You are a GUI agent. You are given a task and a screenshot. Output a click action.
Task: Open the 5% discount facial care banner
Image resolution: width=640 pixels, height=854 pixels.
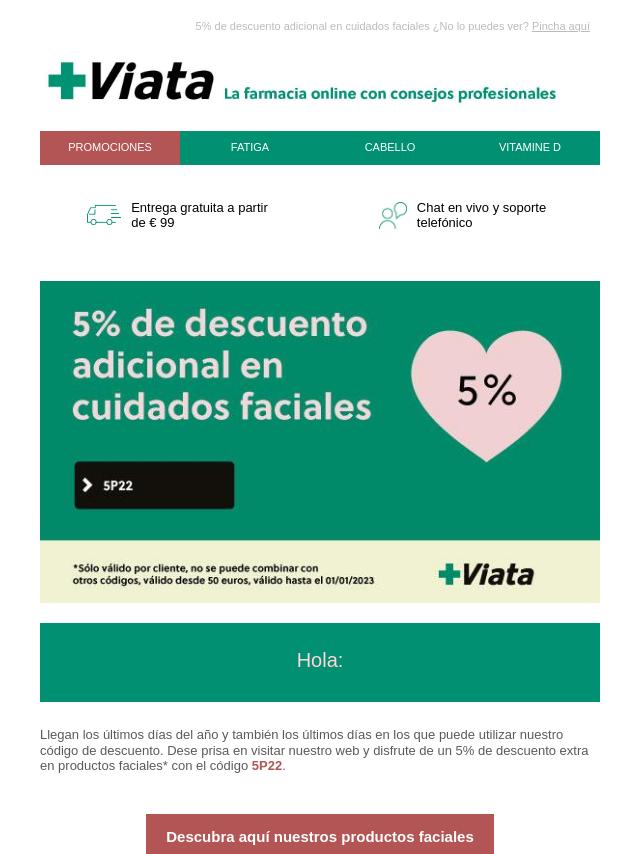(320, 440)
